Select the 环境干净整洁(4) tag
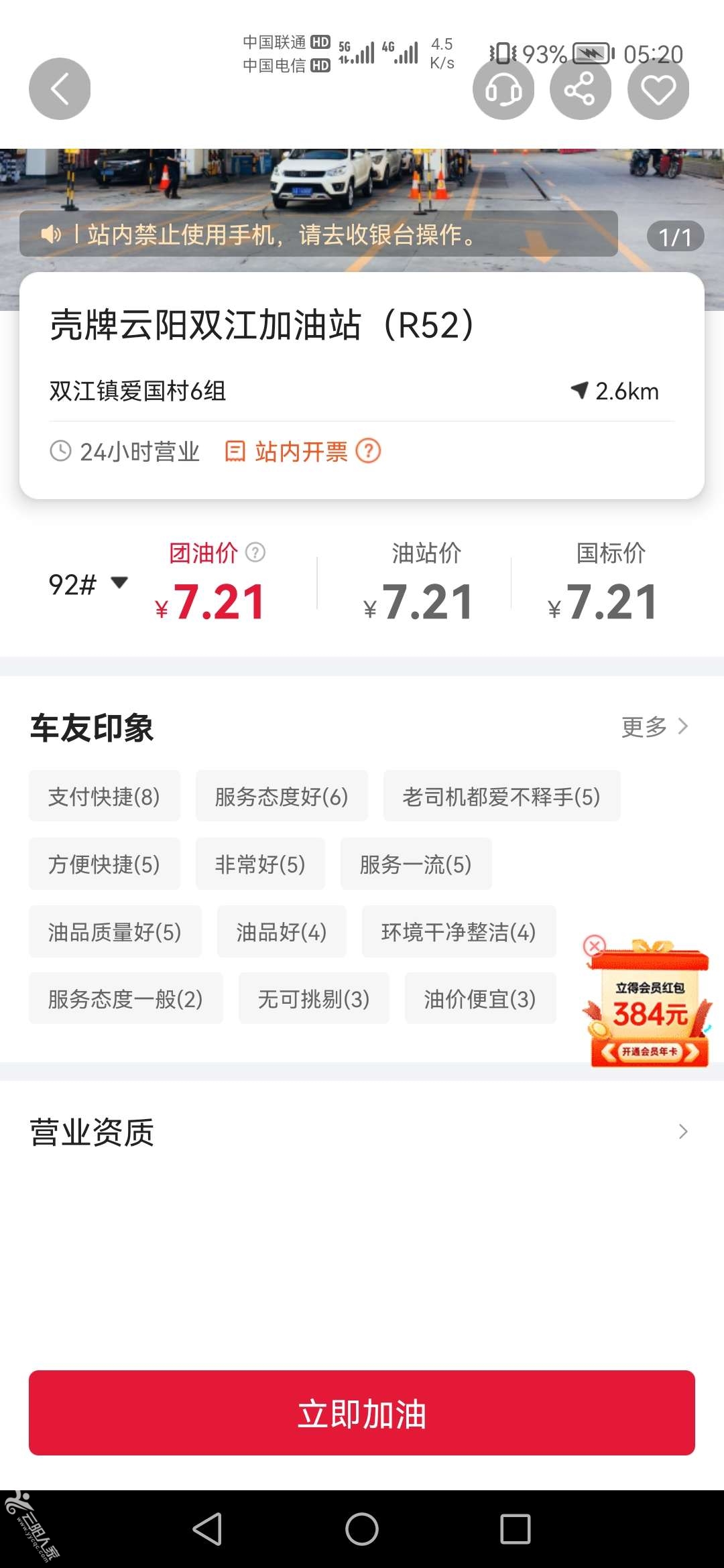The height and width of the screenshot is (1568, 724). click(459, 931)
